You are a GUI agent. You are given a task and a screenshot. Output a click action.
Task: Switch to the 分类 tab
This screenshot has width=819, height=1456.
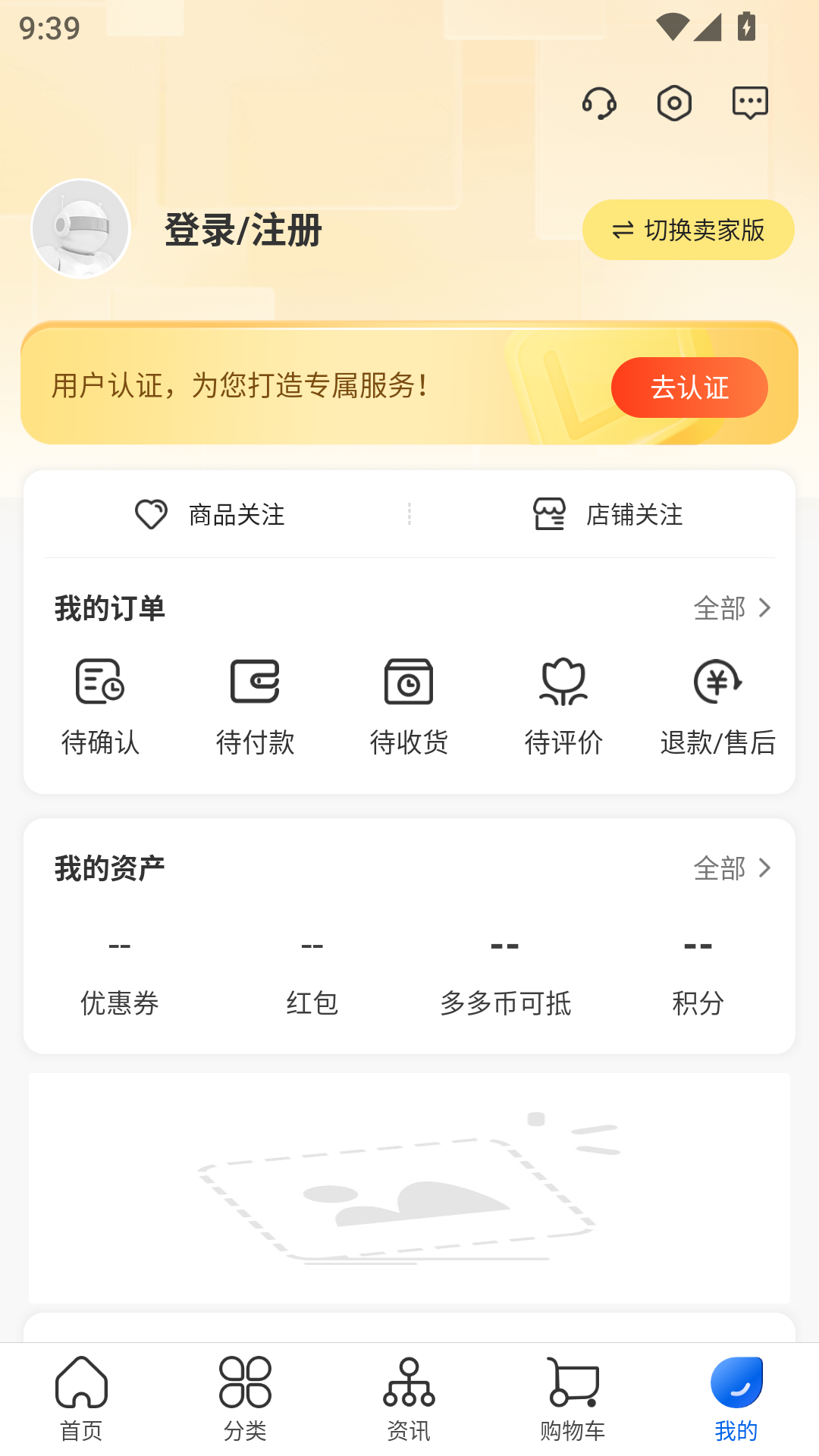click(245, 1399)
